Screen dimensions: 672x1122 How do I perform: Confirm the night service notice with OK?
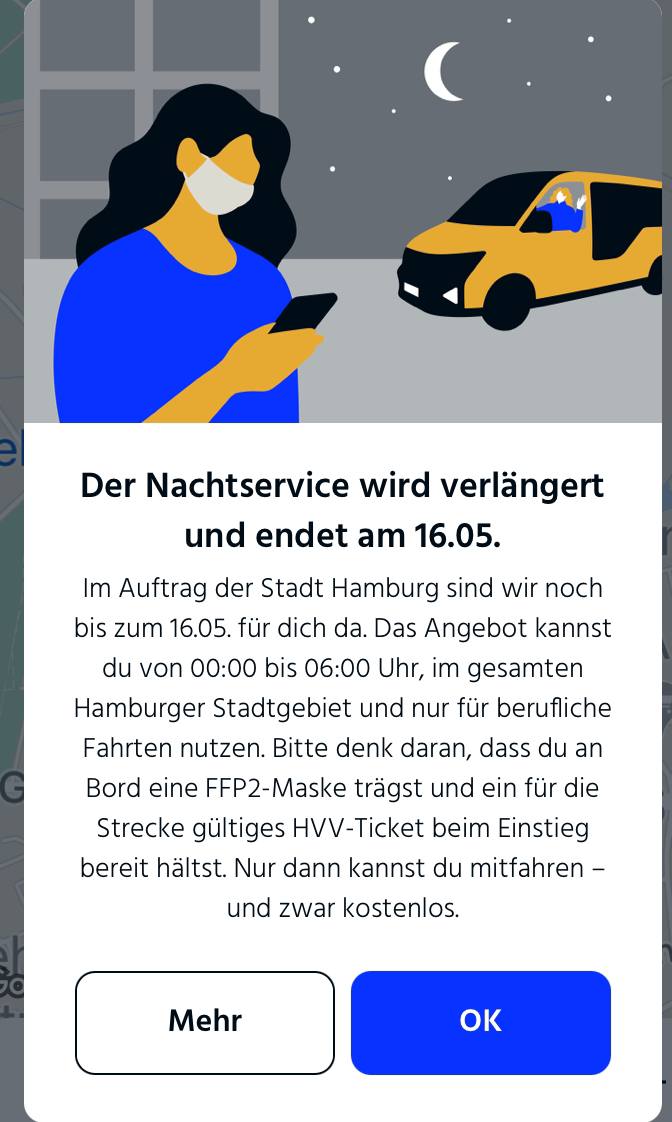480,1022
